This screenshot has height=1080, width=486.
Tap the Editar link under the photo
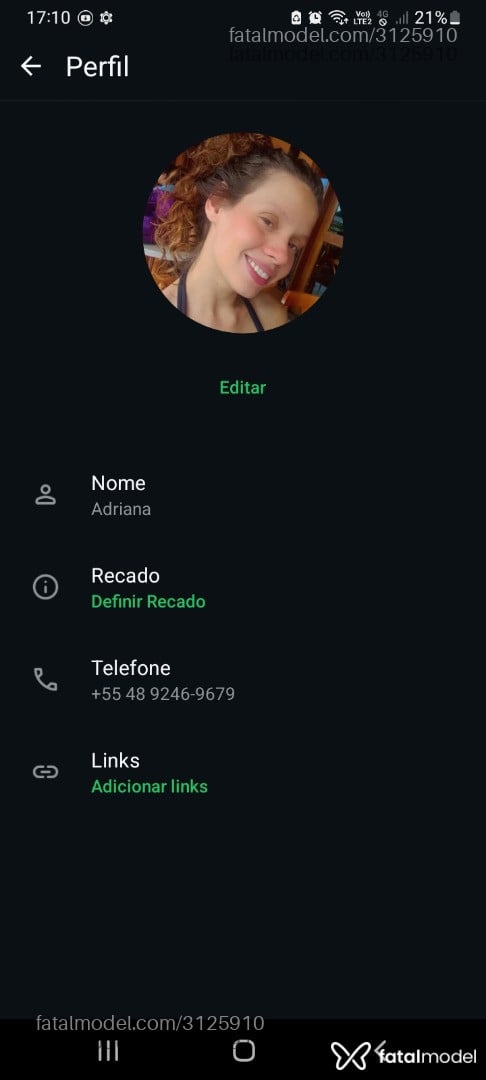point(242,387)
